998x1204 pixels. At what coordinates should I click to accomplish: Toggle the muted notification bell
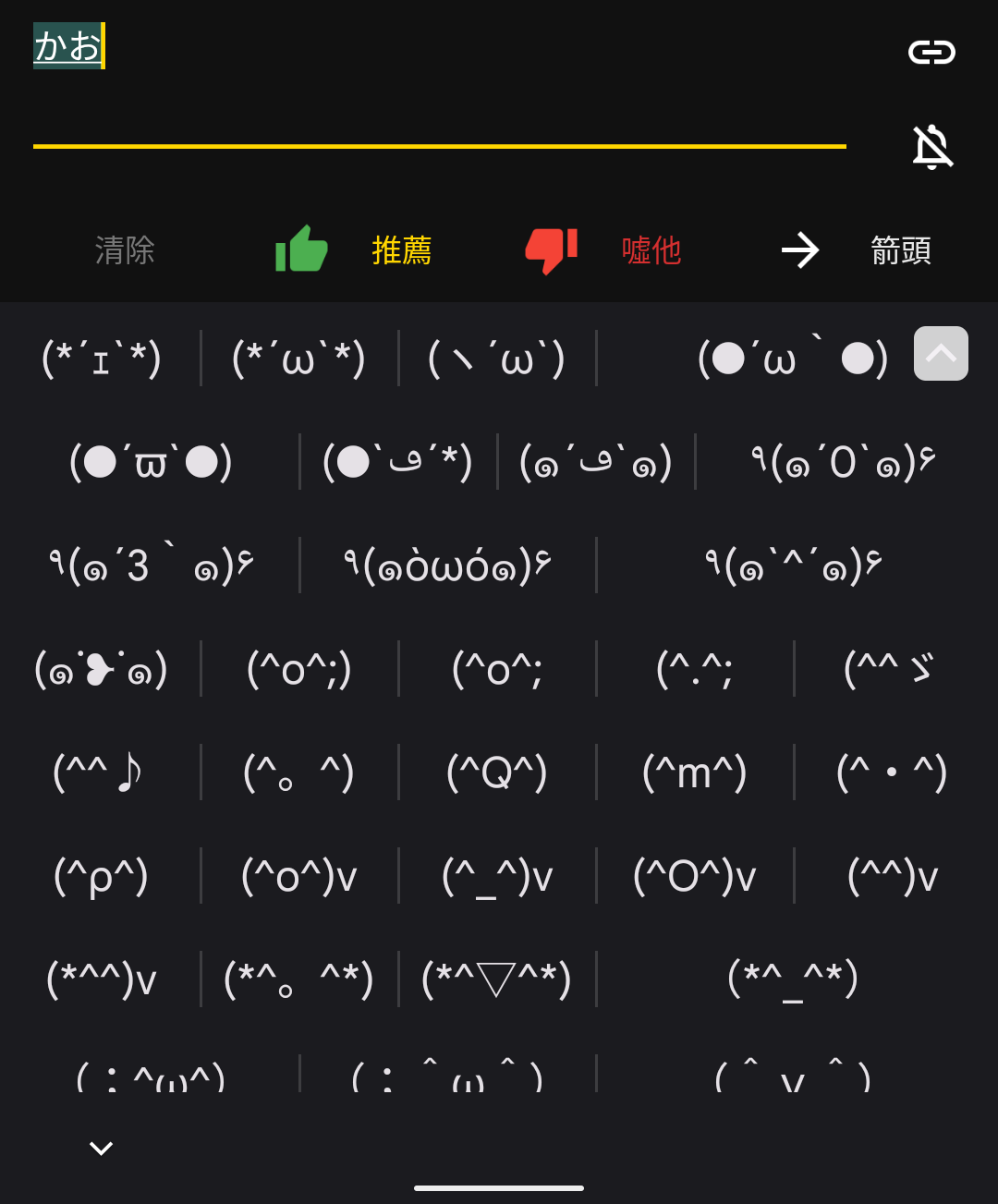coord(931,147)
